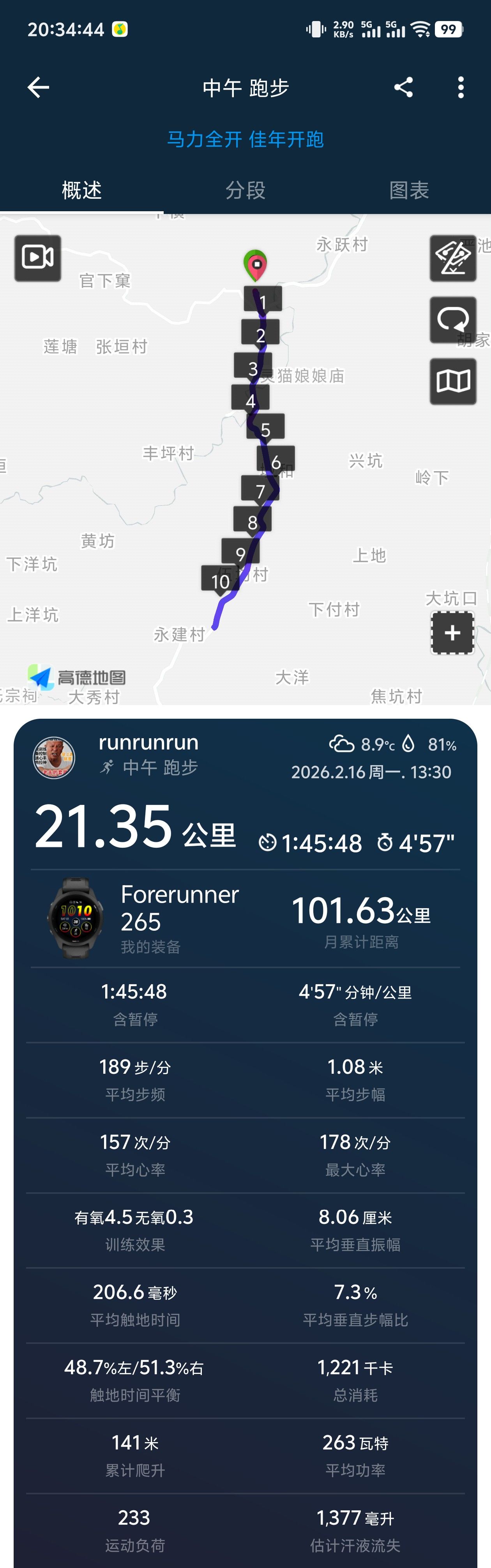491x1568 pixels.
Task: Switch to the 分段 tab
Action: click(245, 191)
